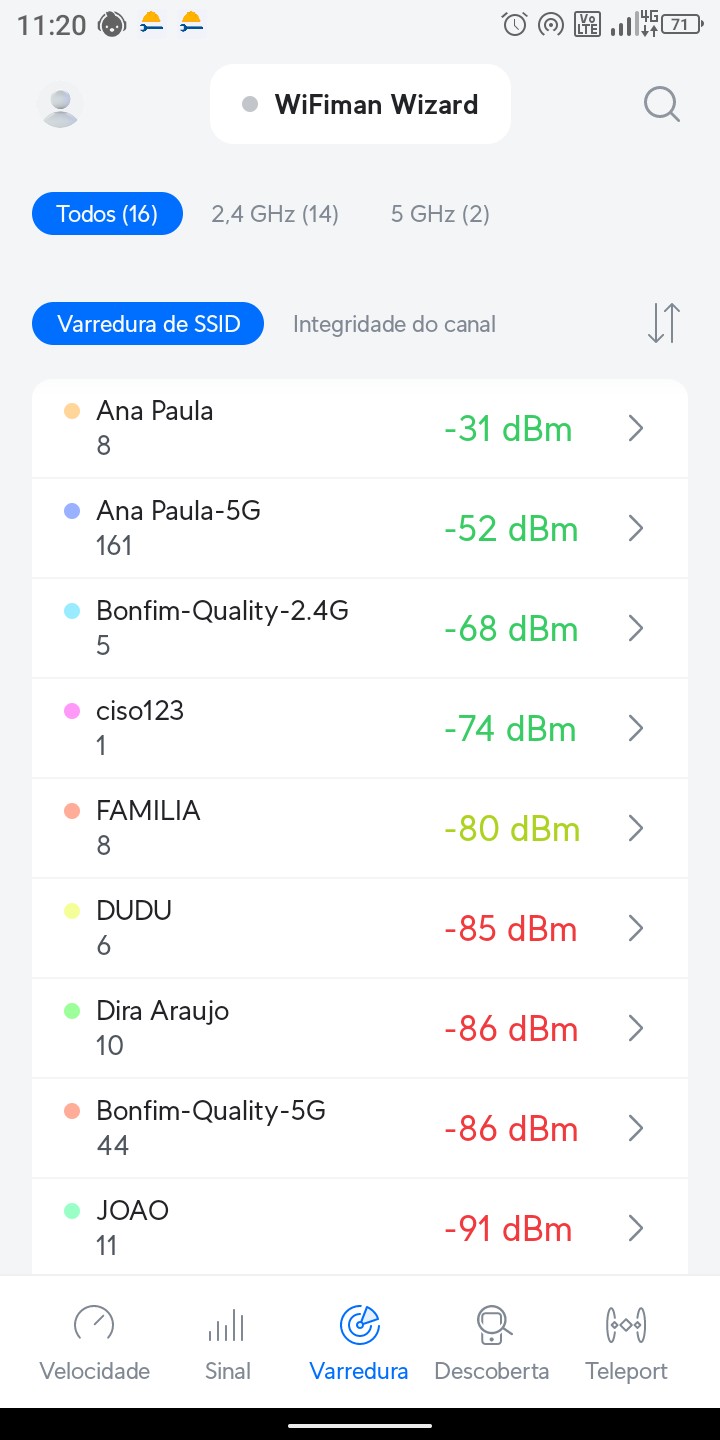Open Bonfim-Quality-2.4G network details

360,629
